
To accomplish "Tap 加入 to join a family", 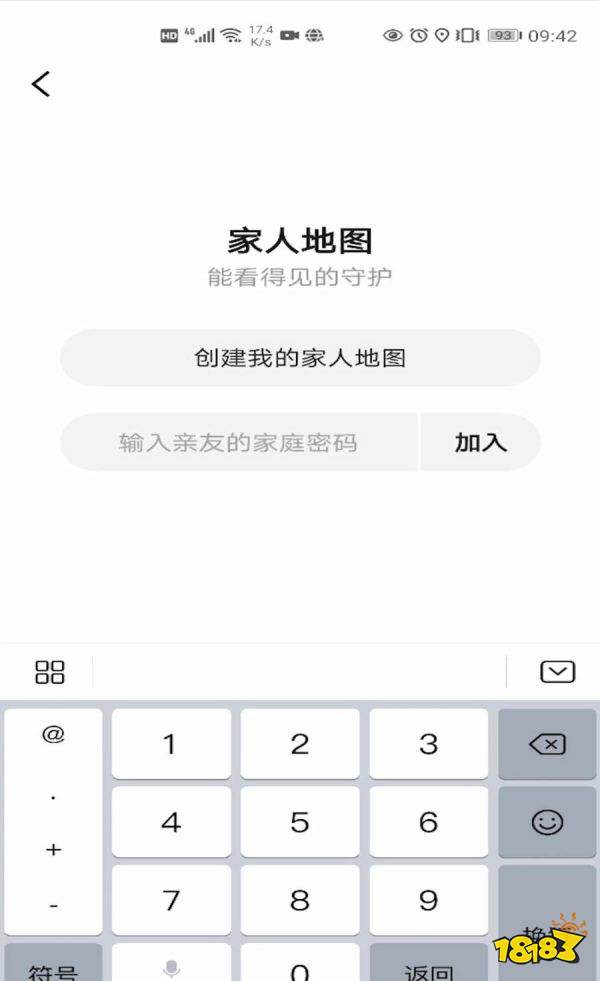I will click(481, 442).
